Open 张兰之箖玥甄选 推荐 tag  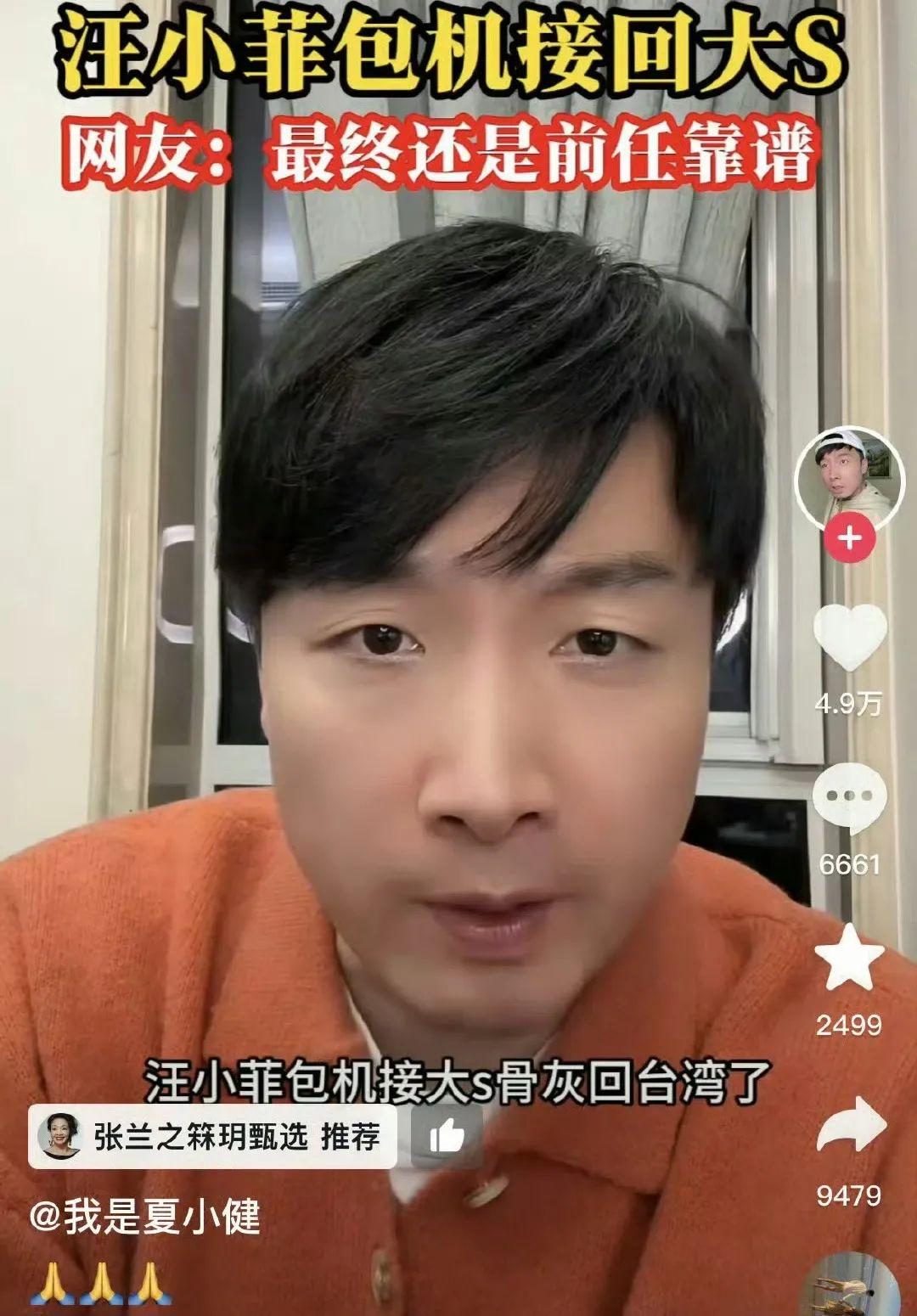212,1138
